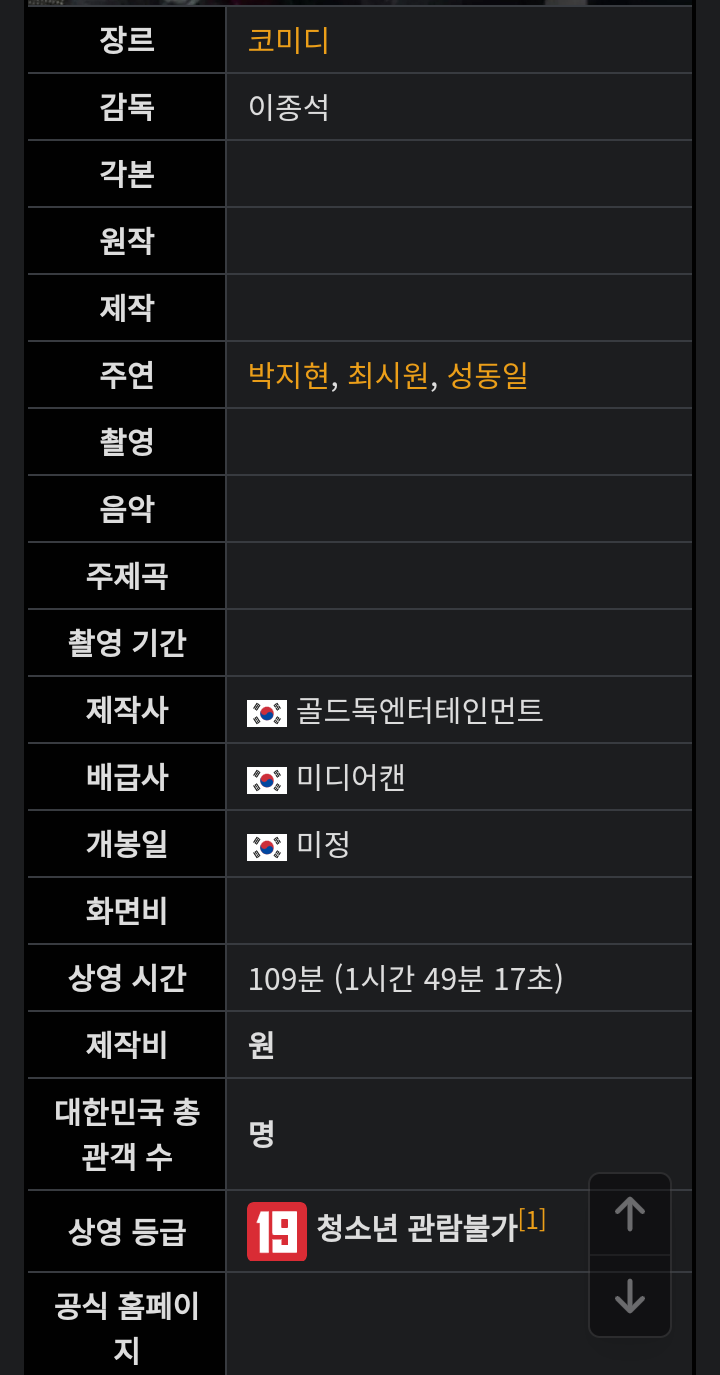Open the 최시원 actor link

click(x=387, y=375)
